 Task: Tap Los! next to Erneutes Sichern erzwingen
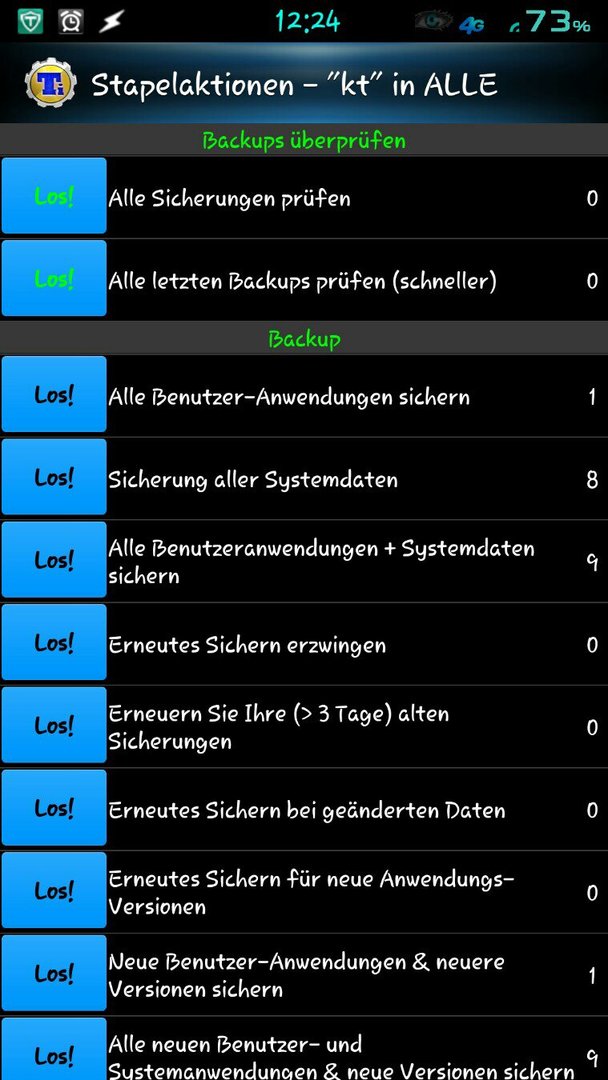pos(54,642)
